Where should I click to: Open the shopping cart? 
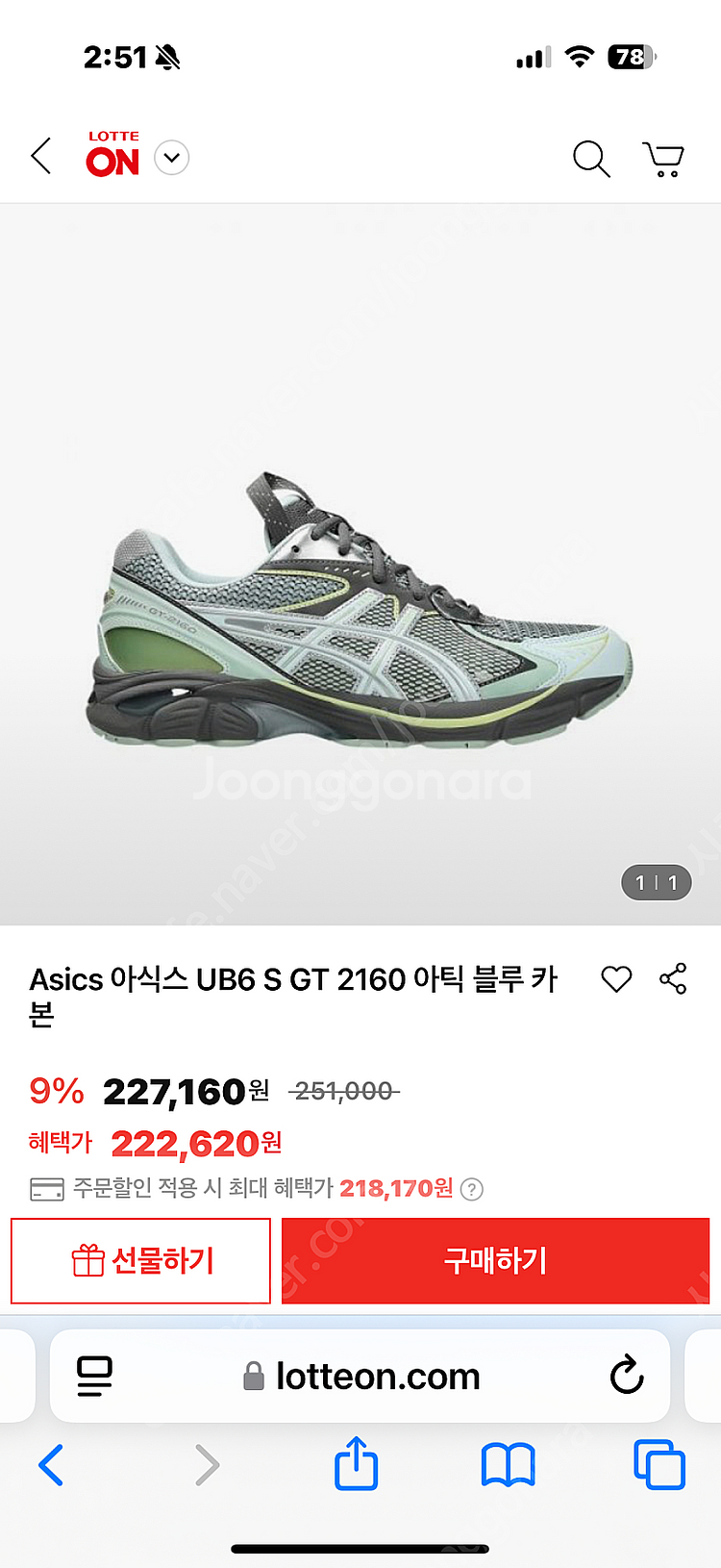coord(664,160)
